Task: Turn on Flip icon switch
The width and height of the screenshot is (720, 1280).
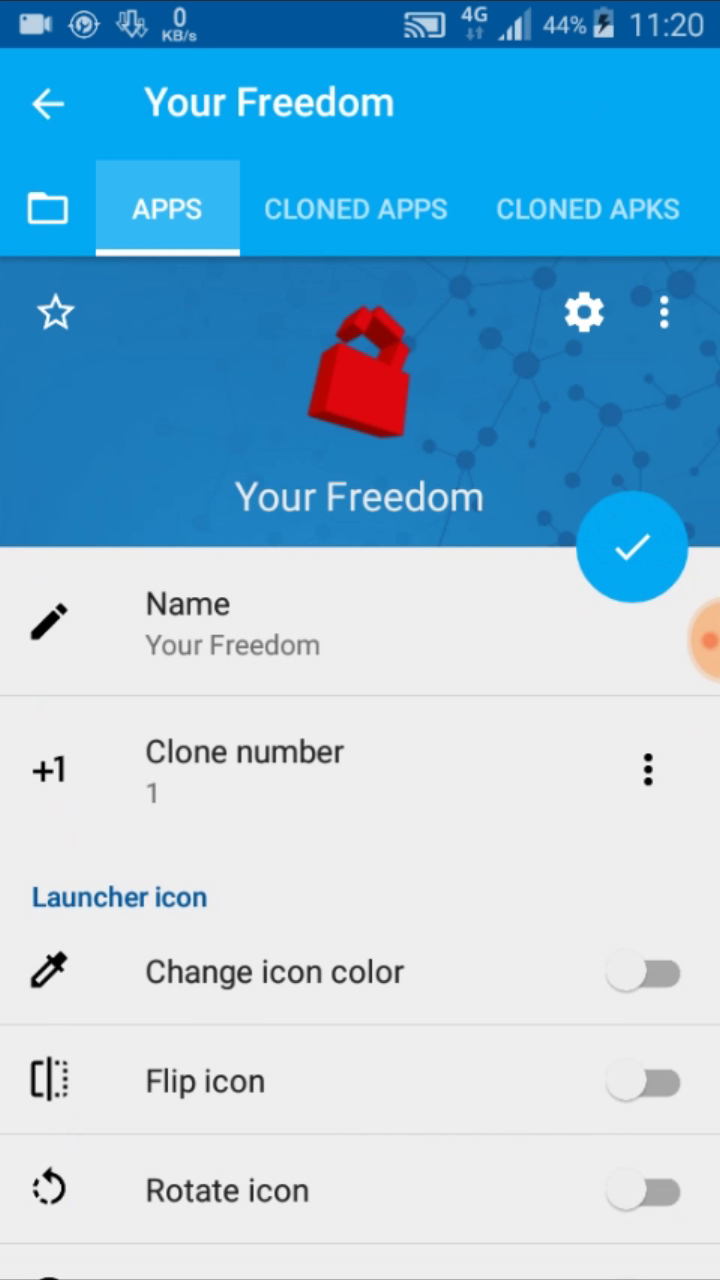Action: (x=644, y=1082)
